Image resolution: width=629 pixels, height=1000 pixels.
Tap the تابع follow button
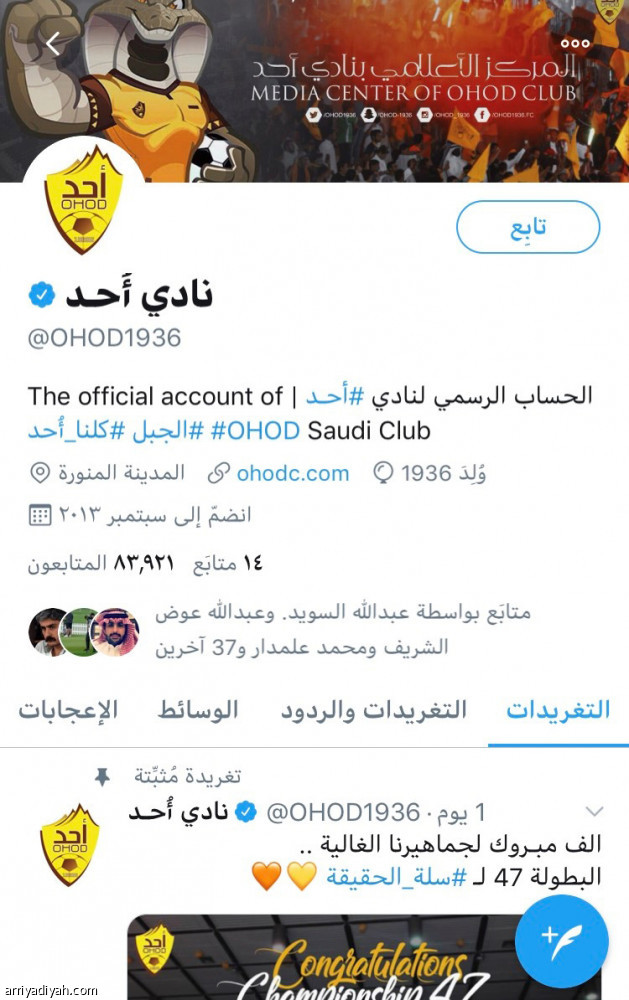click(x=528, y=227)
